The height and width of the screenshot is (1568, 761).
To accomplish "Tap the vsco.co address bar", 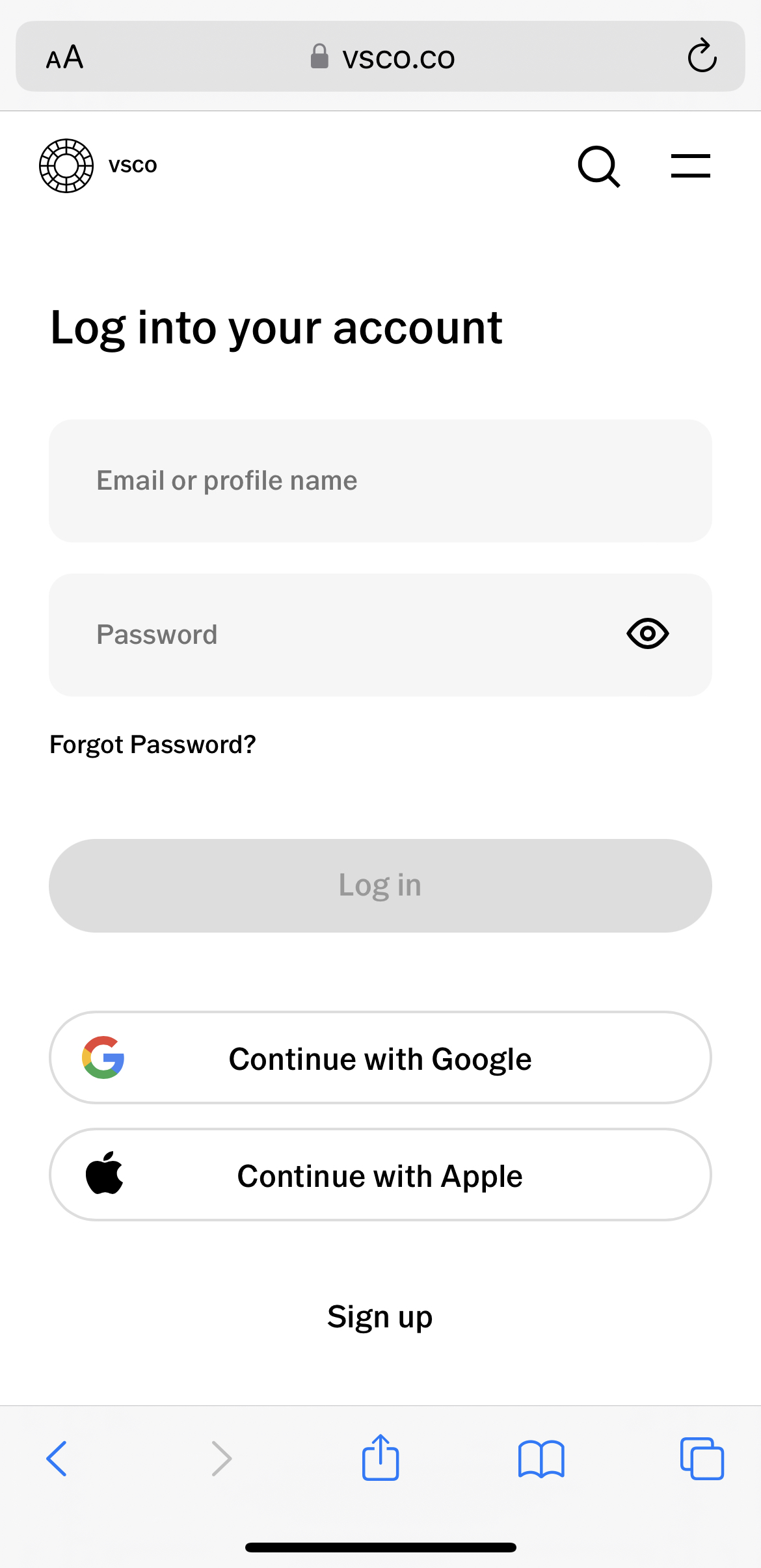I will pyautogui.click(x=384, y=57).
